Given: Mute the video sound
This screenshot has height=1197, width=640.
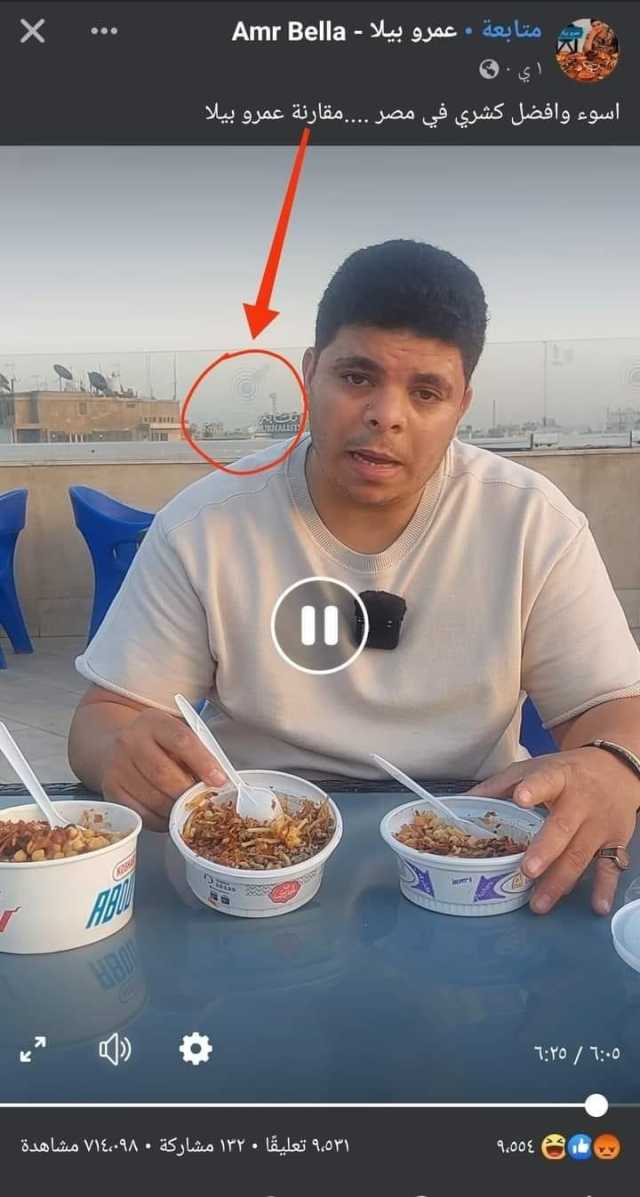Looking at the screenshot, I should point(115,1049).
